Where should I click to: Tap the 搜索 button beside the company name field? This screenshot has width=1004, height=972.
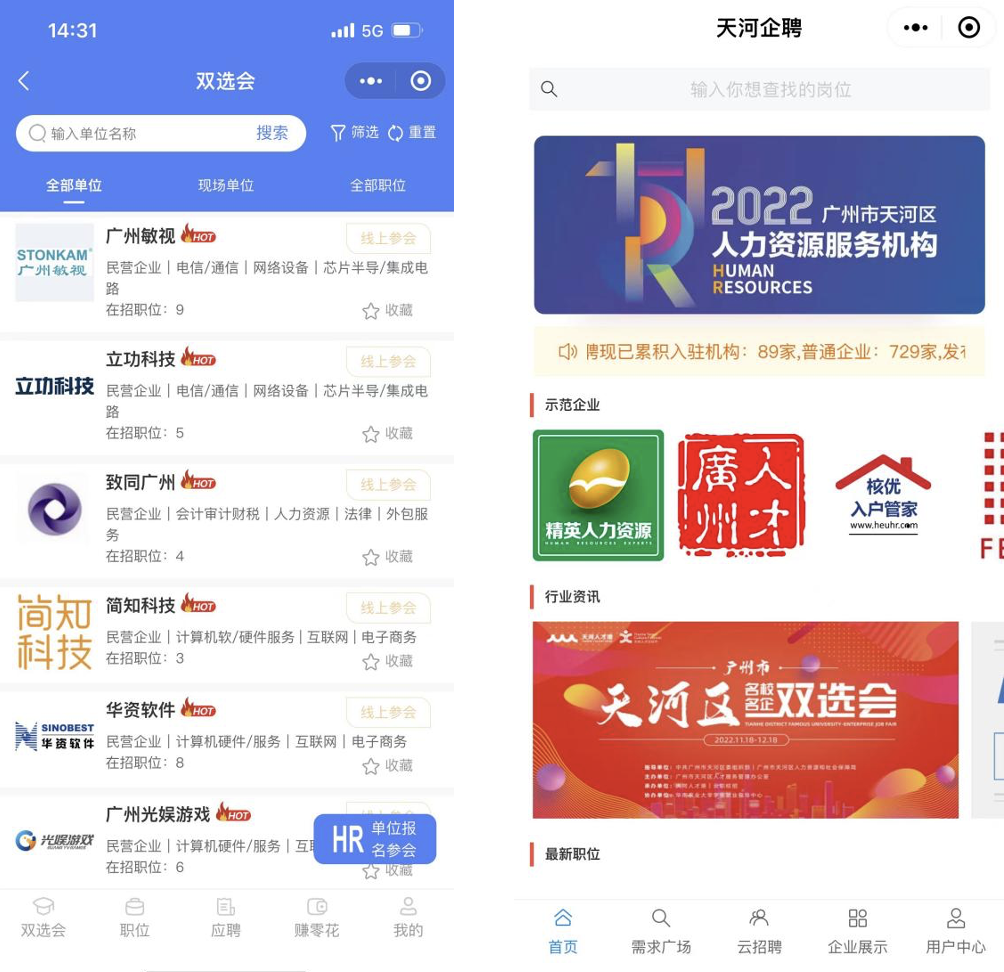pos(272,133)
